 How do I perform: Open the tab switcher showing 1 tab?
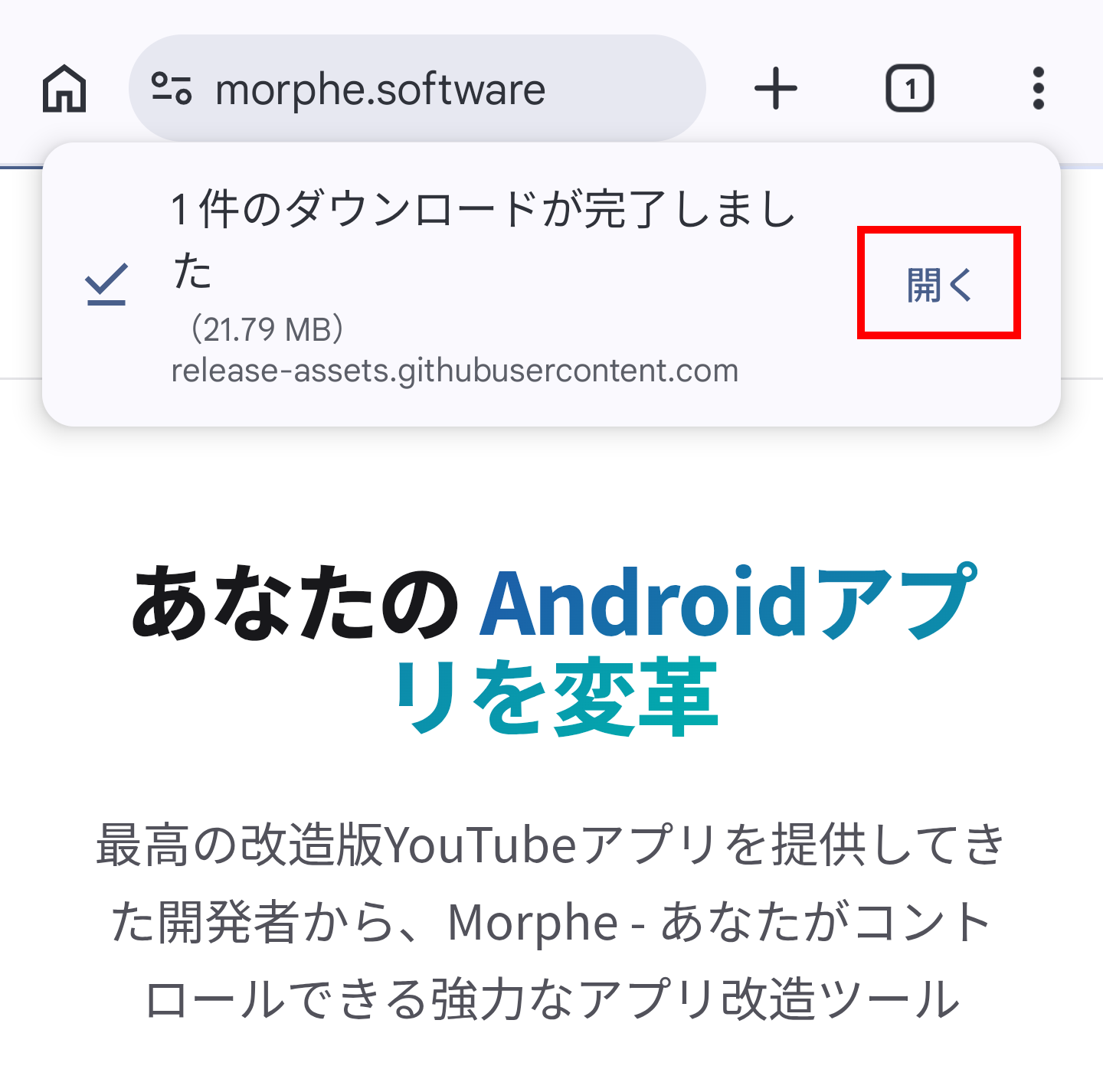click(909, 89)
